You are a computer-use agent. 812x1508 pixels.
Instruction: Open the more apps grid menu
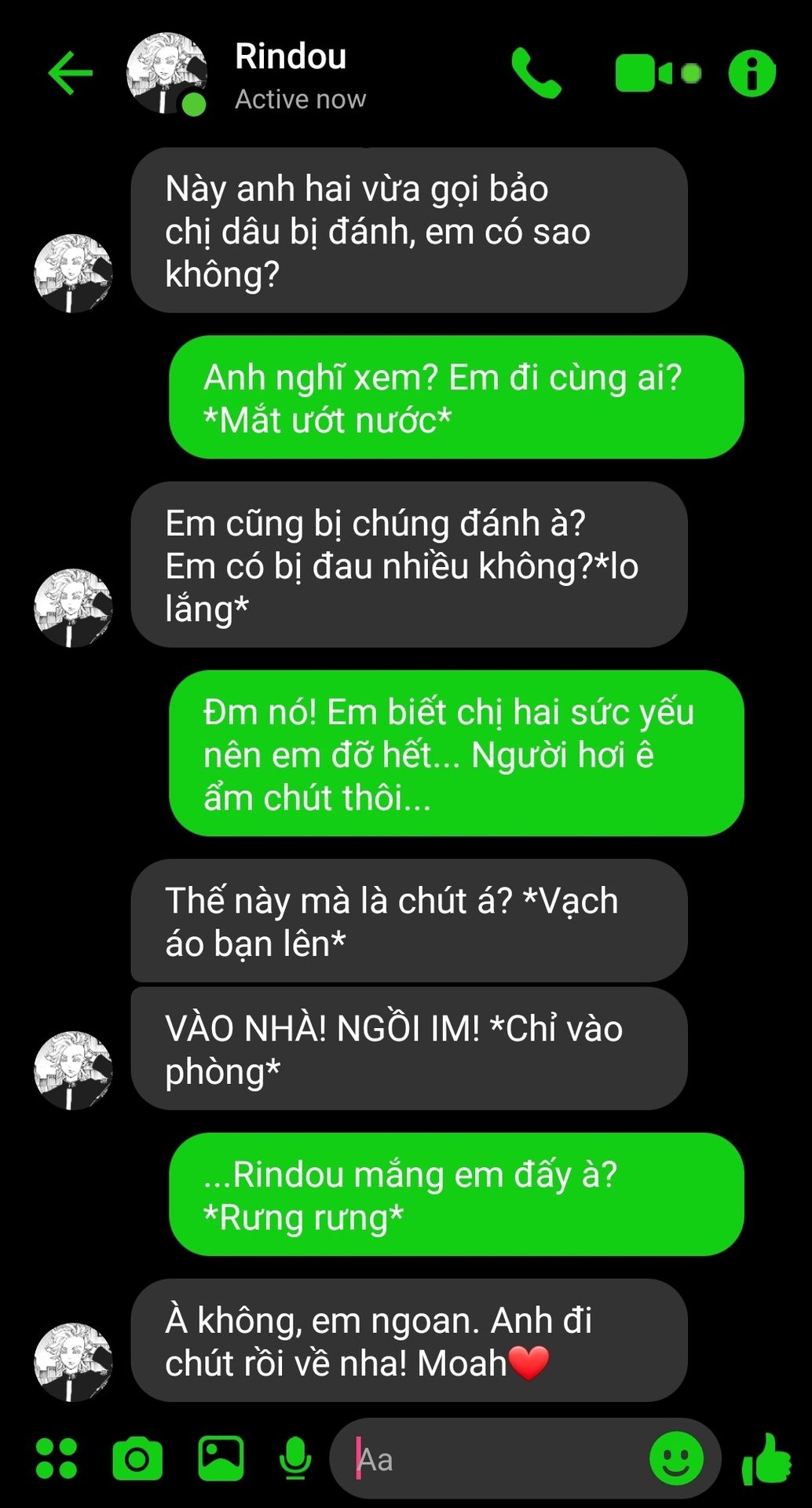point(57,1459)
